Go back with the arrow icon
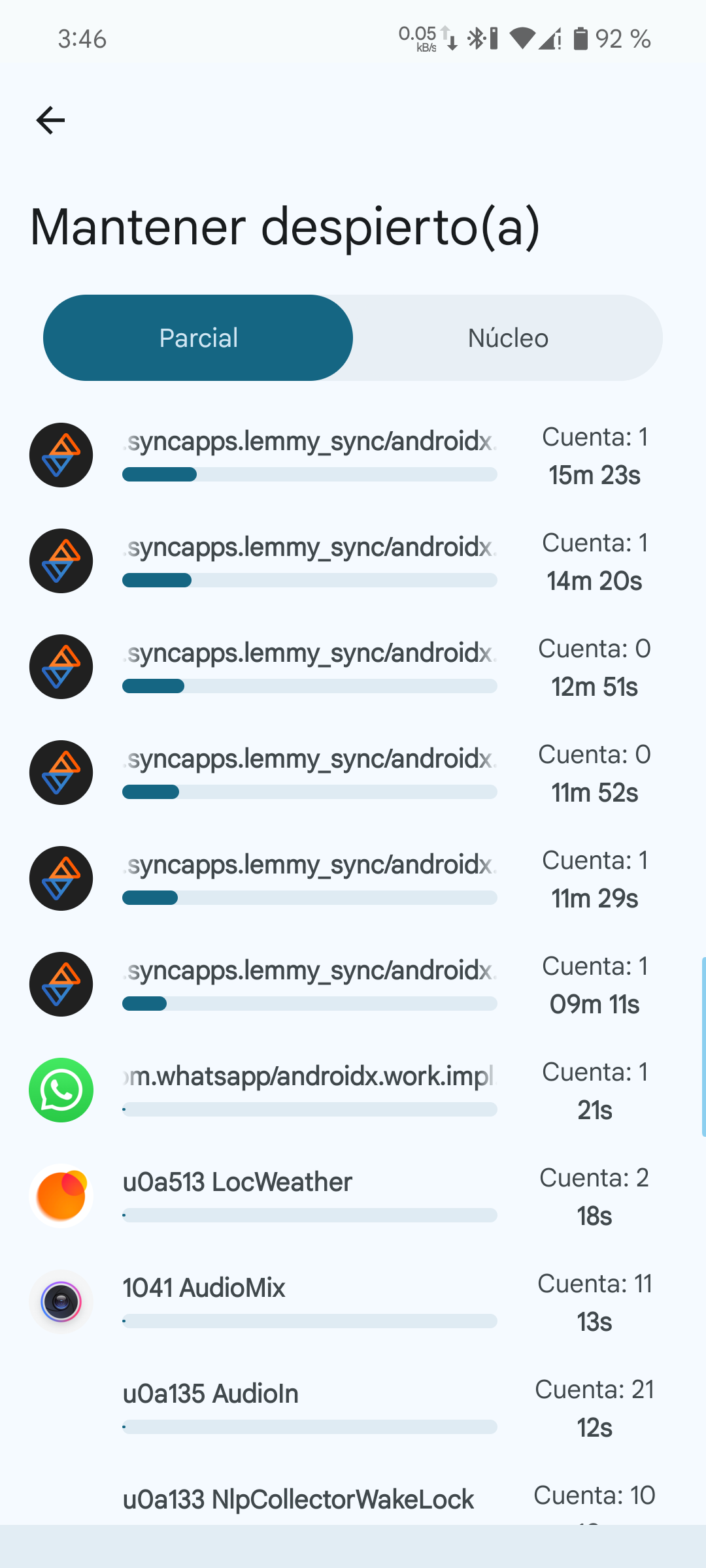Screen dimensions: 706x1568 [x=50, y=120]
